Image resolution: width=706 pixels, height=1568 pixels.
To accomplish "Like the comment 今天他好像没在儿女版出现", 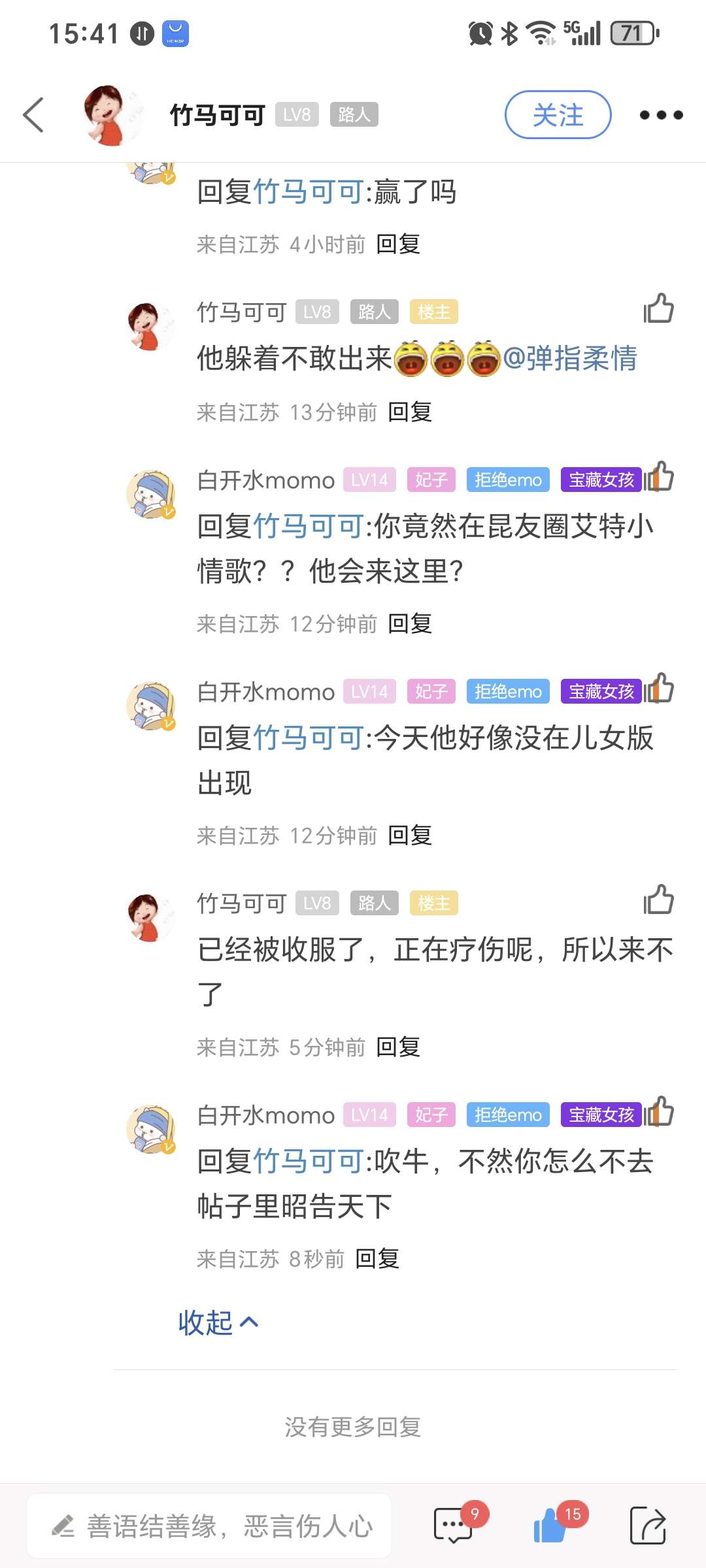I will [x=660, y=689].
